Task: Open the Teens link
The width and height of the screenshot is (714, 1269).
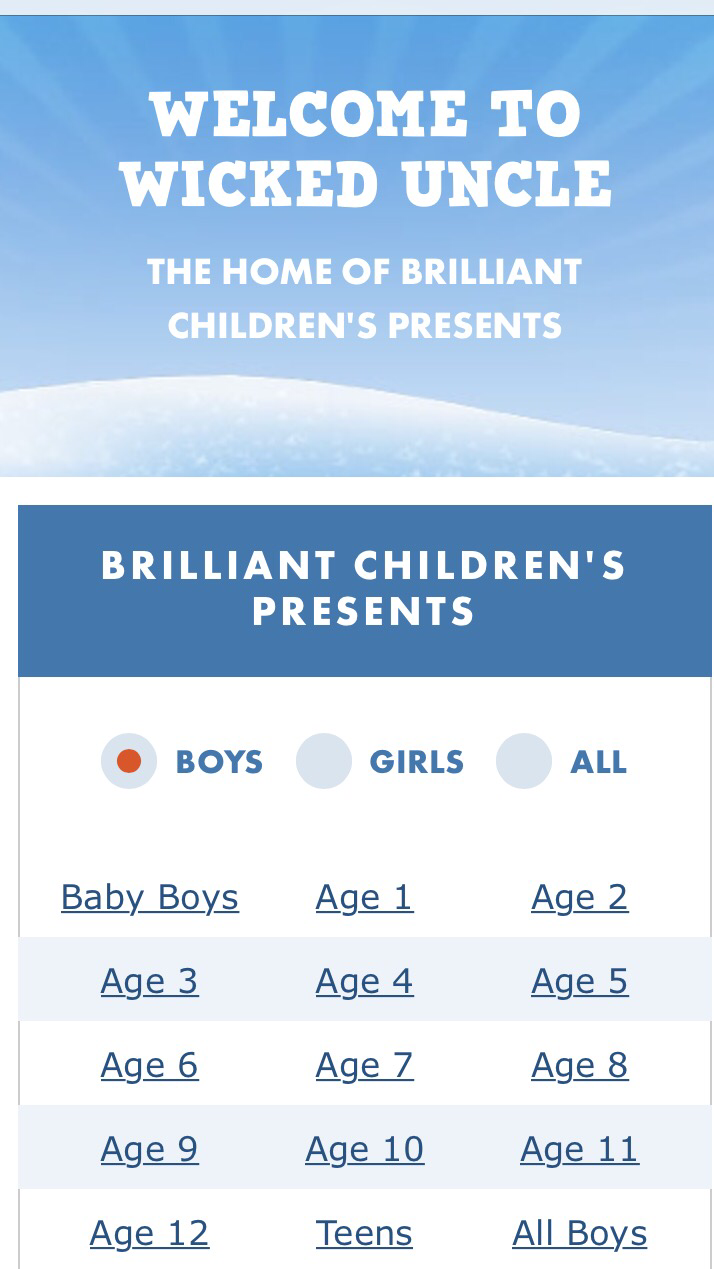Action: point(364,1234)
